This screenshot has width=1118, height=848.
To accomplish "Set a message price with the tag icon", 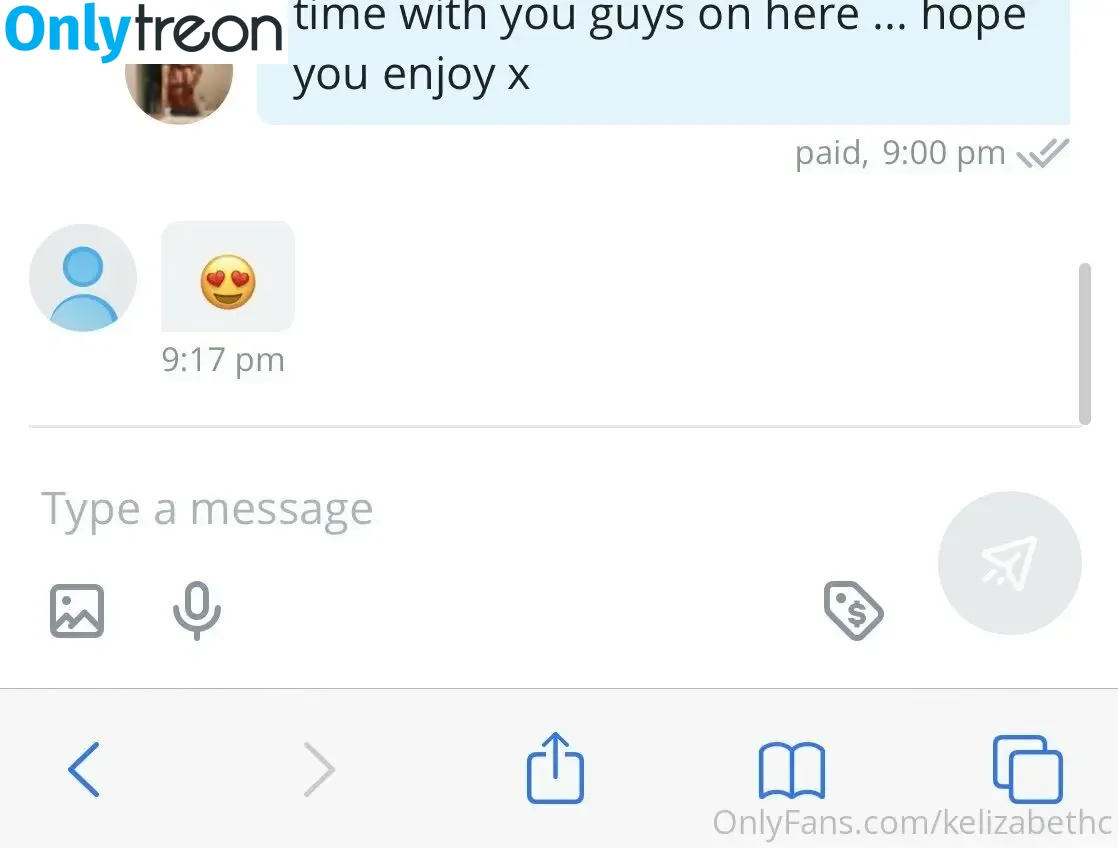I will 853,612.
